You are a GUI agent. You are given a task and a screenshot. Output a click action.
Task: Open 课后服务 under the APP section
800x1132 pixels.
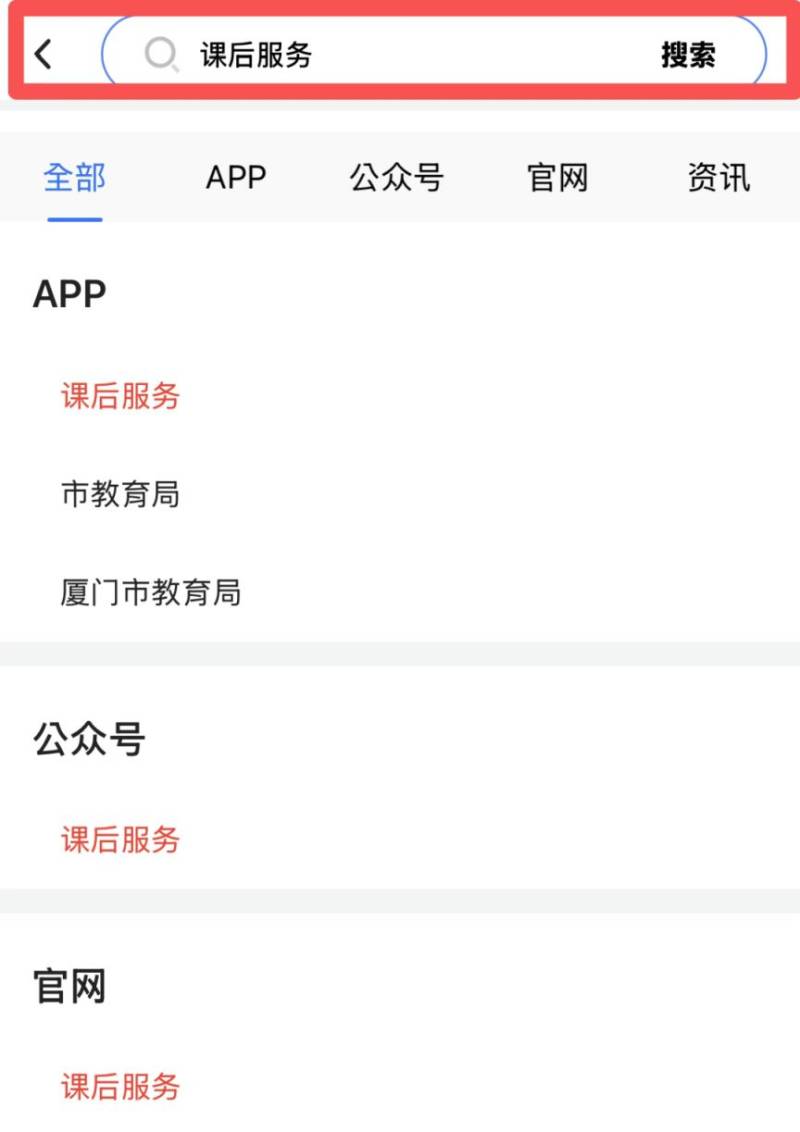click(120, 396)
